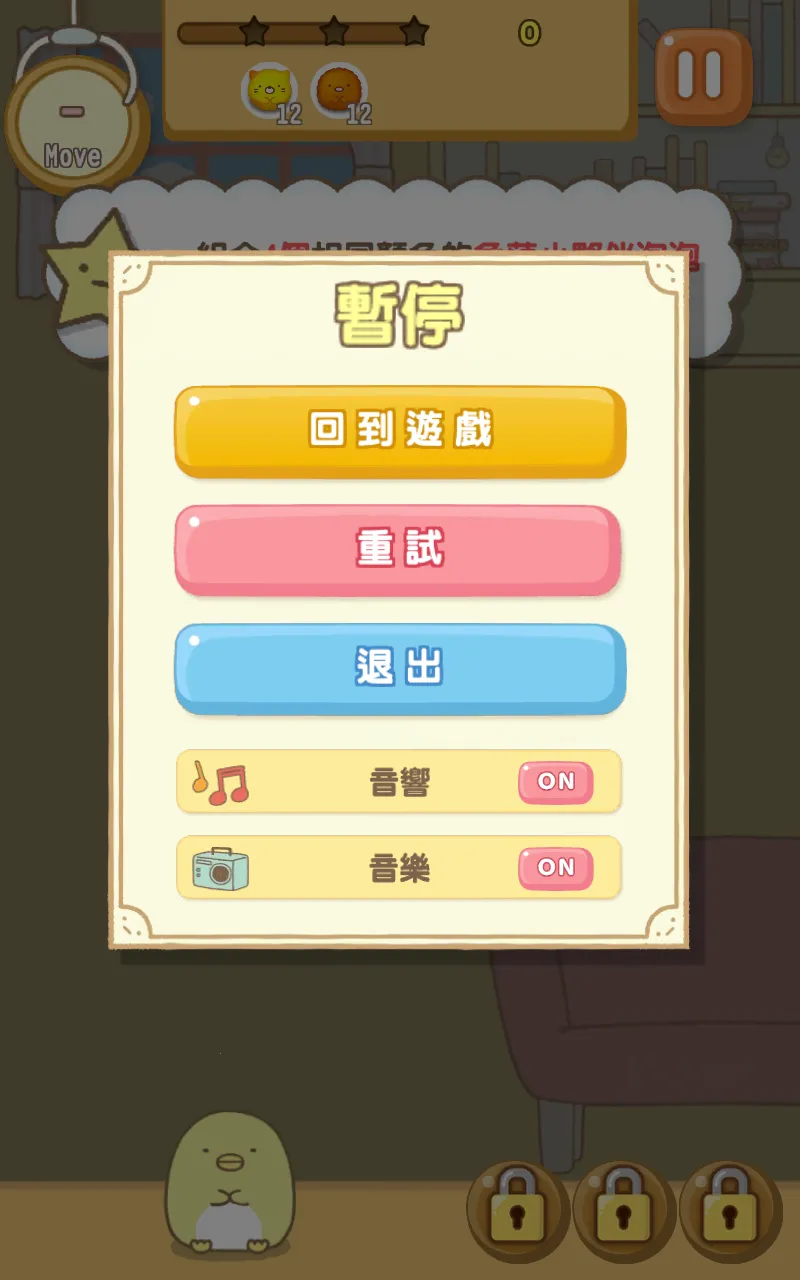Tap 重試 to retry the level
The width and height of the screenshot is (800, 1280).
pos(398,550)
